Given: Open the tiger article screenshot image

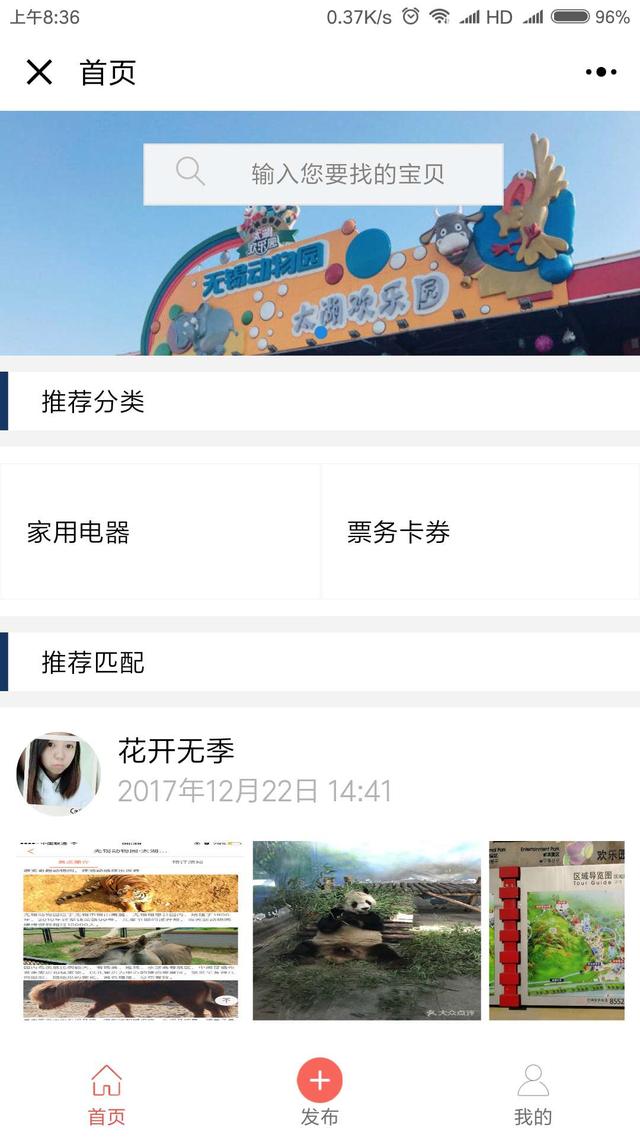Looking at the screenshot, I should tap(131, 930).
